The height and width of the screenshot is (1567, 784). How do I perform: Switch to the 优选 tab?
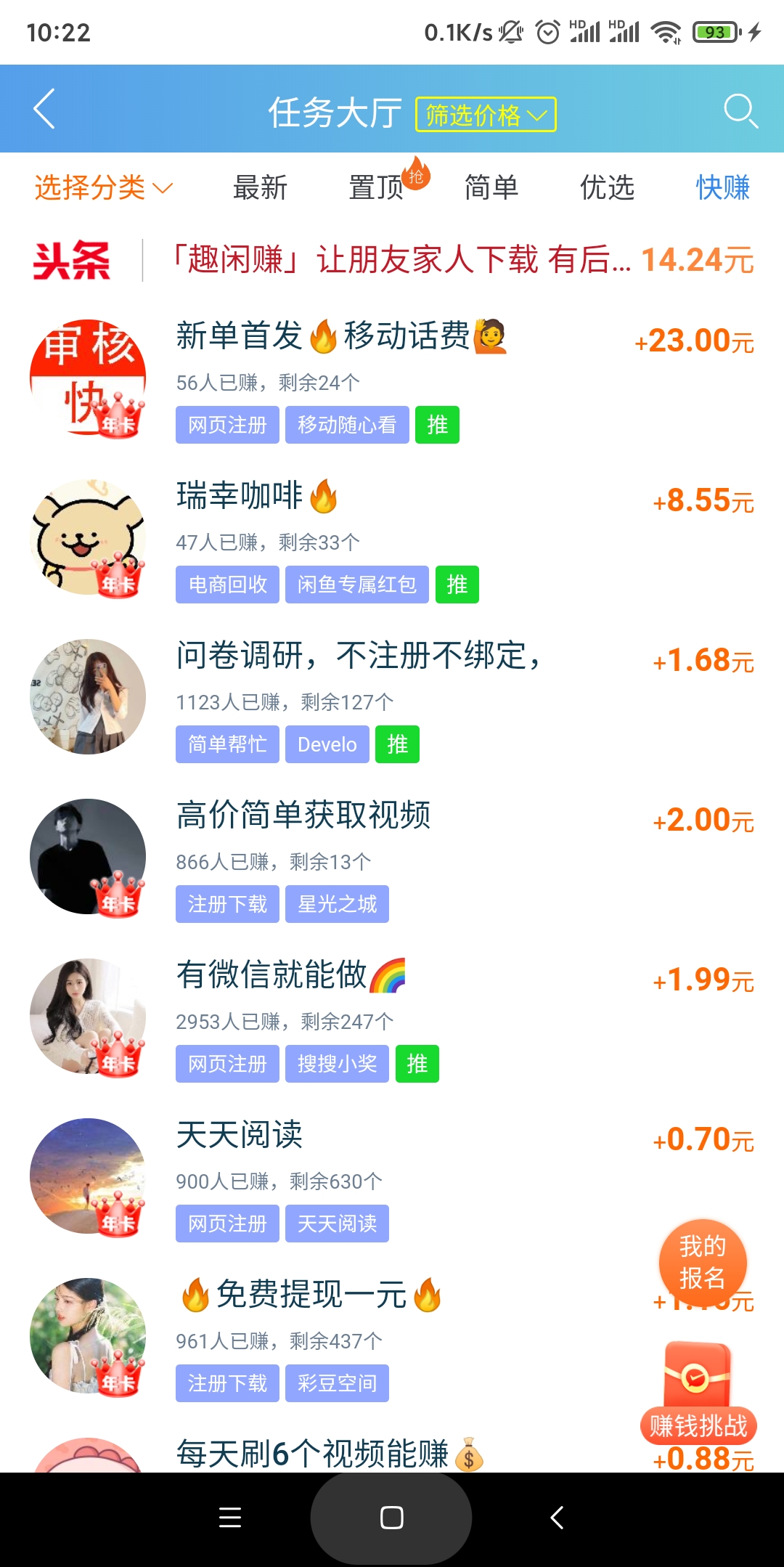(607, 188)
